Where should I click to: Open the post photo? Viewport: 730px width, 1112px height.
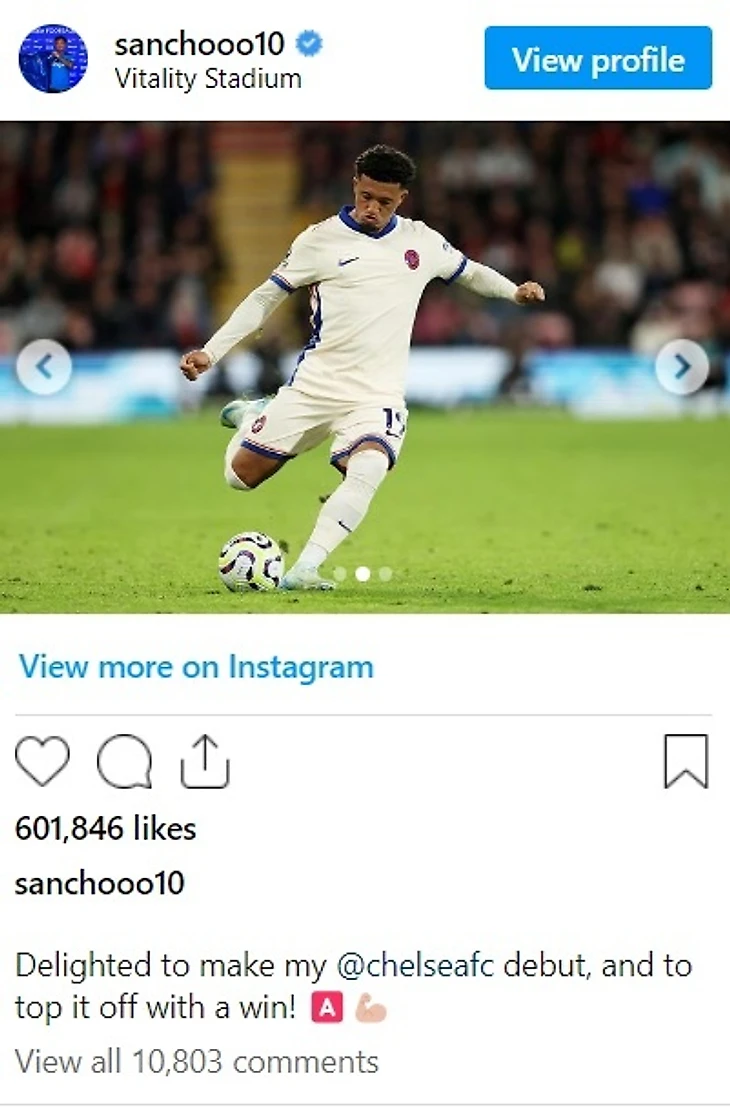tap(365, 300)
